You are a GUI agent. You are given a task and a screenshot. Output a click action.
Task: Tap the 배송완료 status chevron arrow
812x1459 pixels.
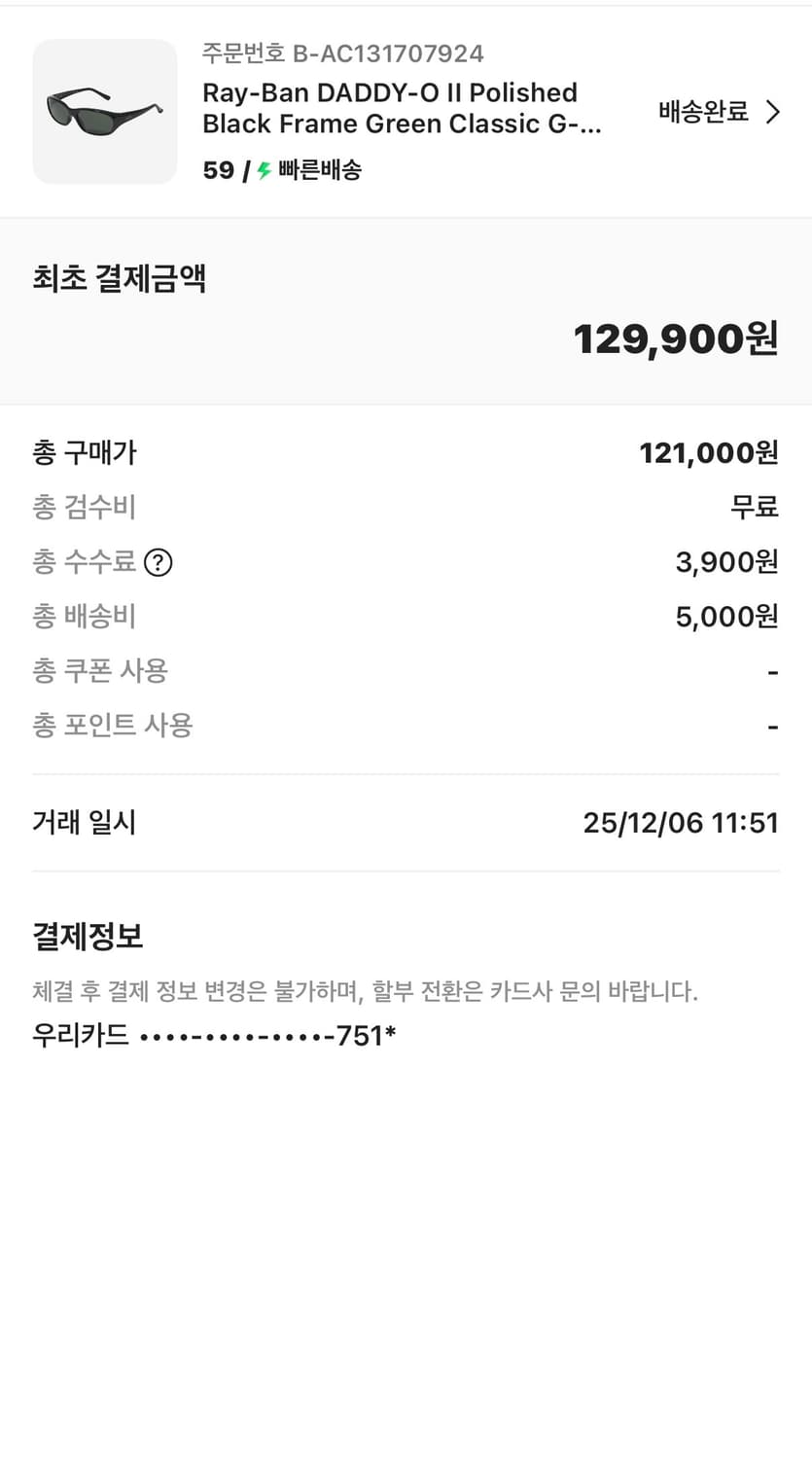pyautogui.click(x=772, y=113)
